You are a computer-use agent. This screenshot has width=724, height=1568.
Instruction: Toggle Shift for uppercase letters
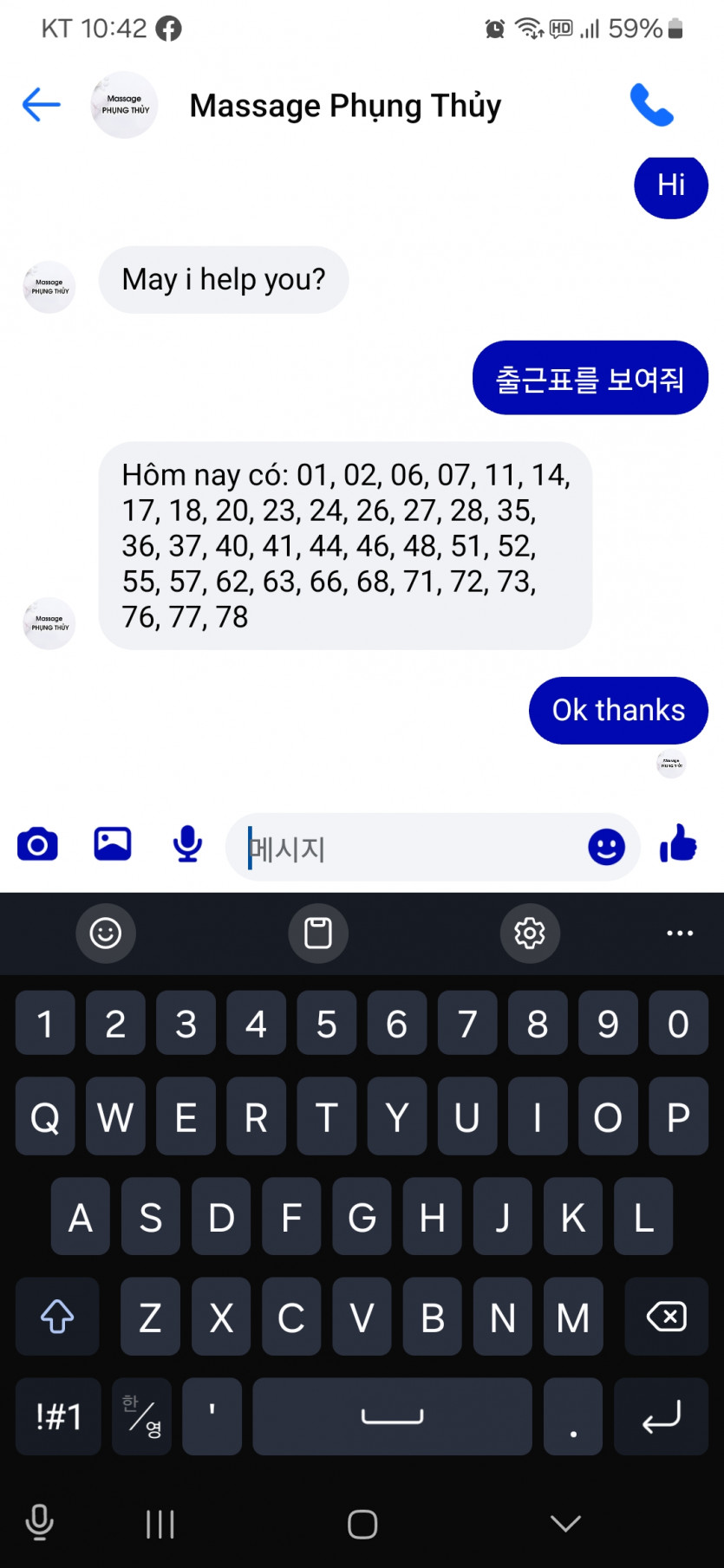[56, 1317]
